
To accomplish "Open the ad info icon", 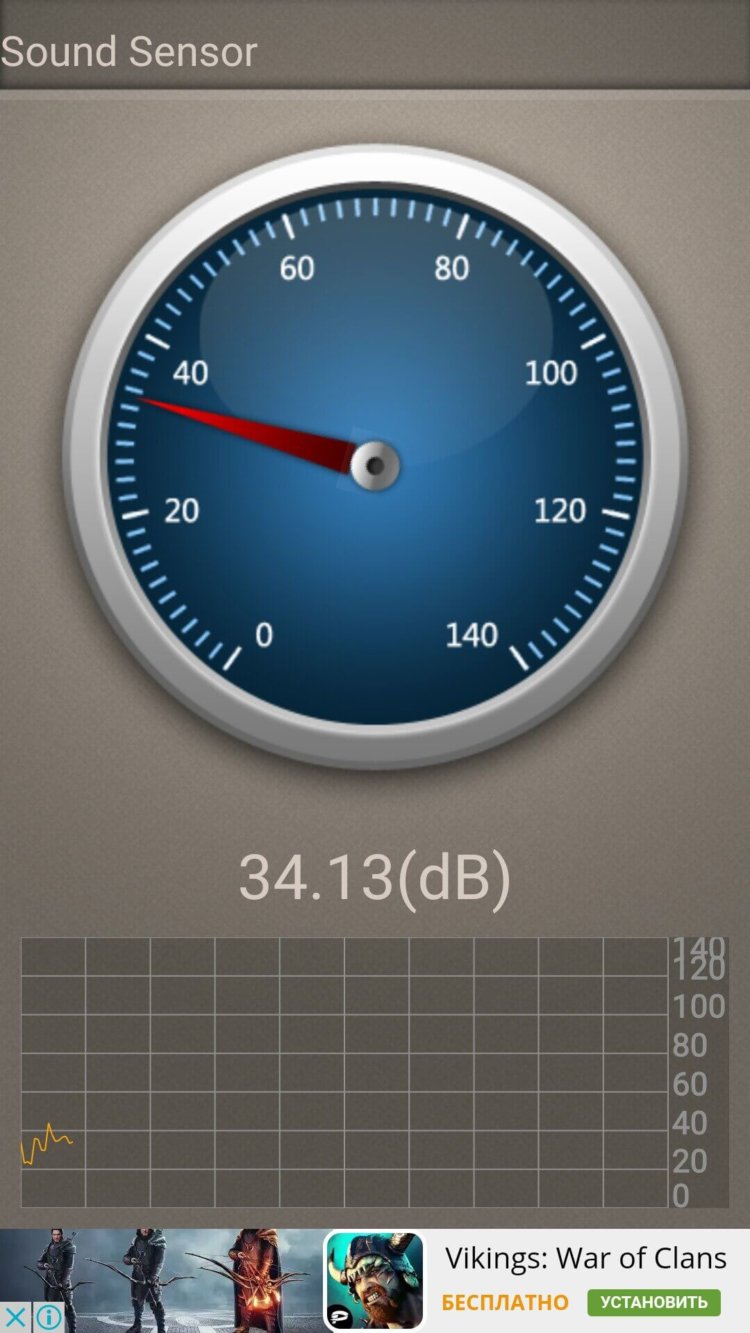I will [47, 1317].
